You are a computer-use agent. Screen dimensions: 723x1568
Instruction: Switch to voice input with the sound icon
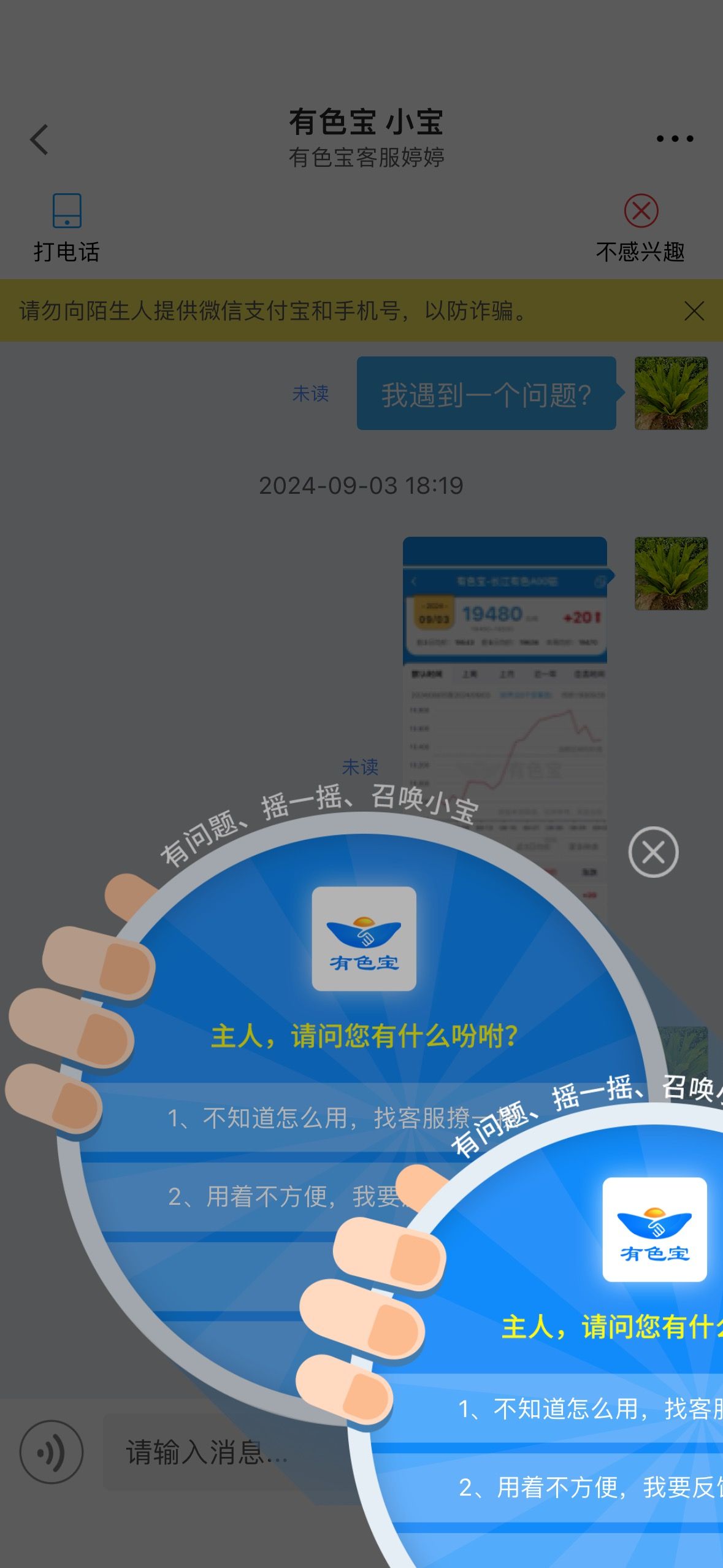[52, 1452]
